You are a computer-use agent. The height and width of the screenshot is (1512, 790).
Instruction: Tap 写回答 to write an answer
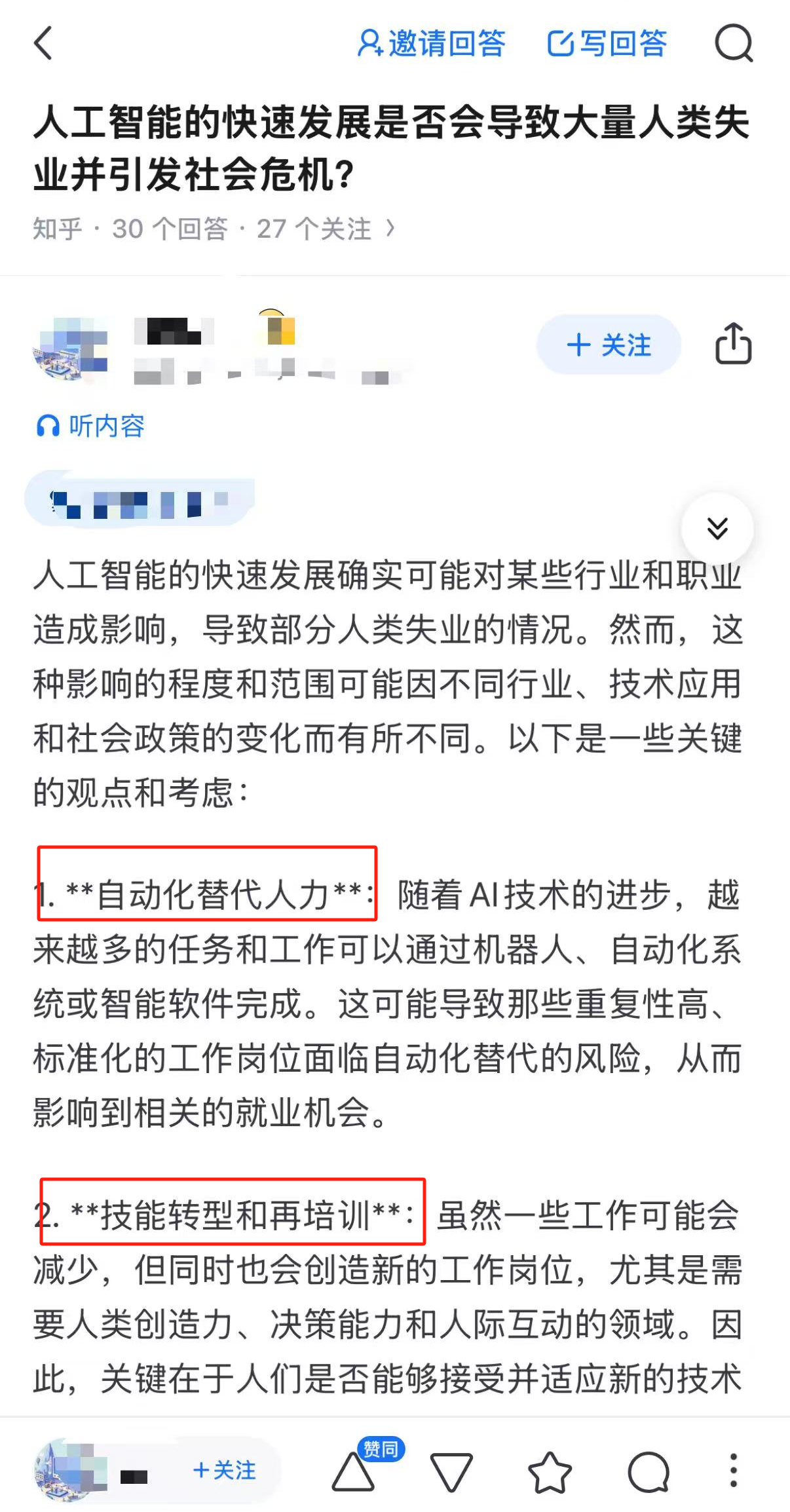pyautogui.click(x=607, y=43)
